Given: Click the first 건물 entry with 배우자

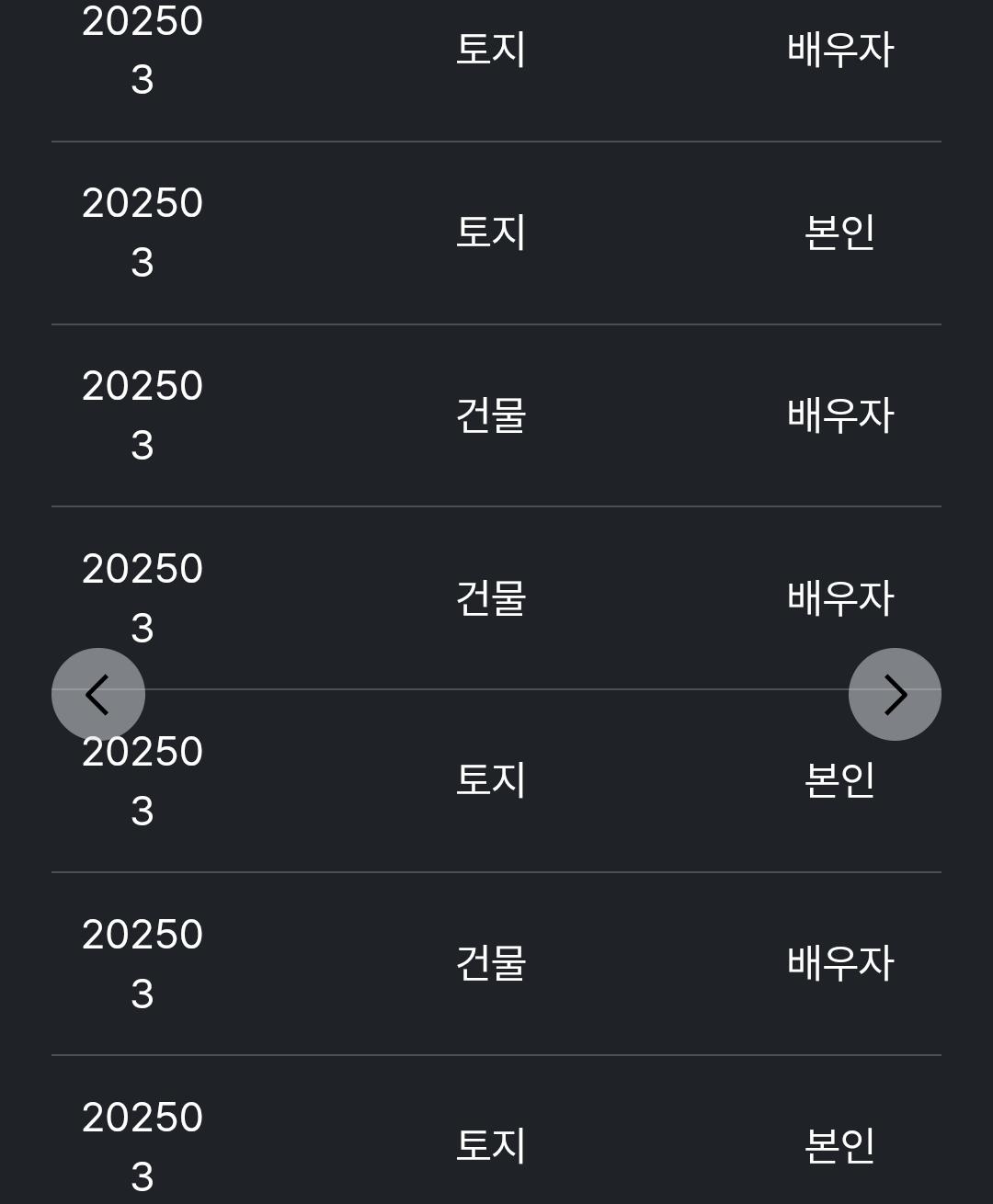Looking at the screenshot, I should coord(496,415).
